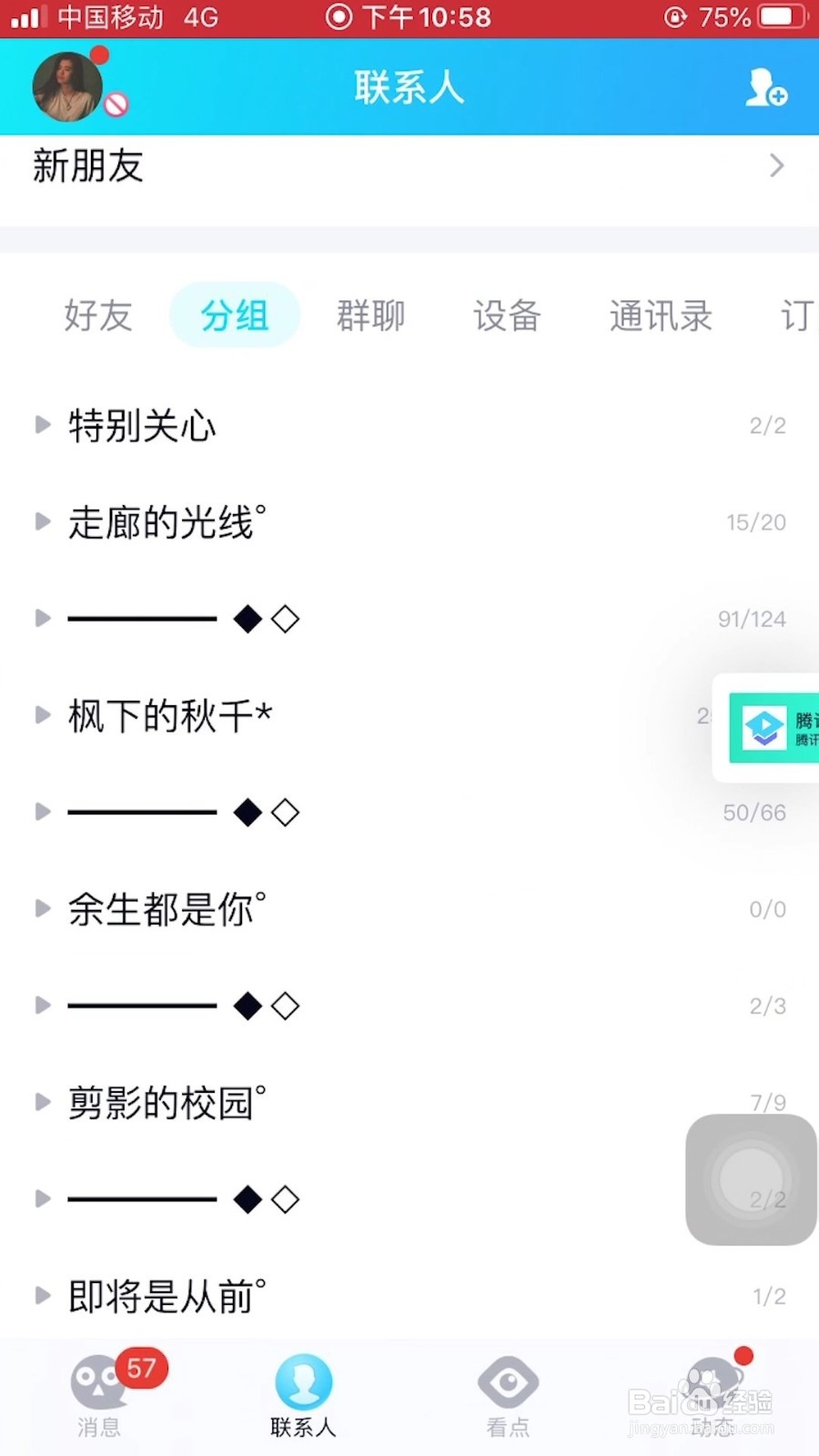Select the 好友 tab
Image resolution: width=819 pixels, height=1456 pixels.
(98, 315)
